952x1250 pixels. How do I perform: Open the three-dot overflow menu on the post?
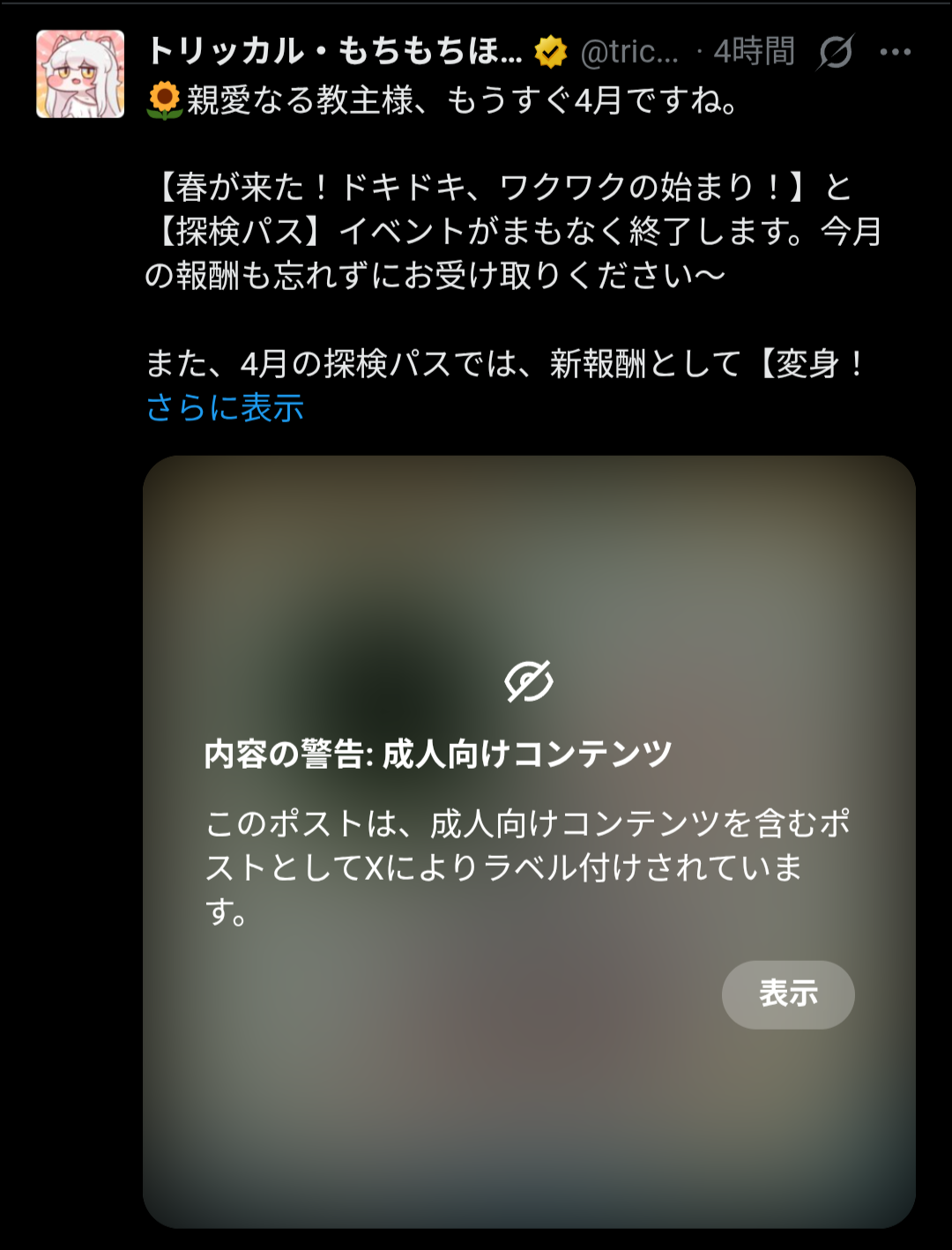895,52
